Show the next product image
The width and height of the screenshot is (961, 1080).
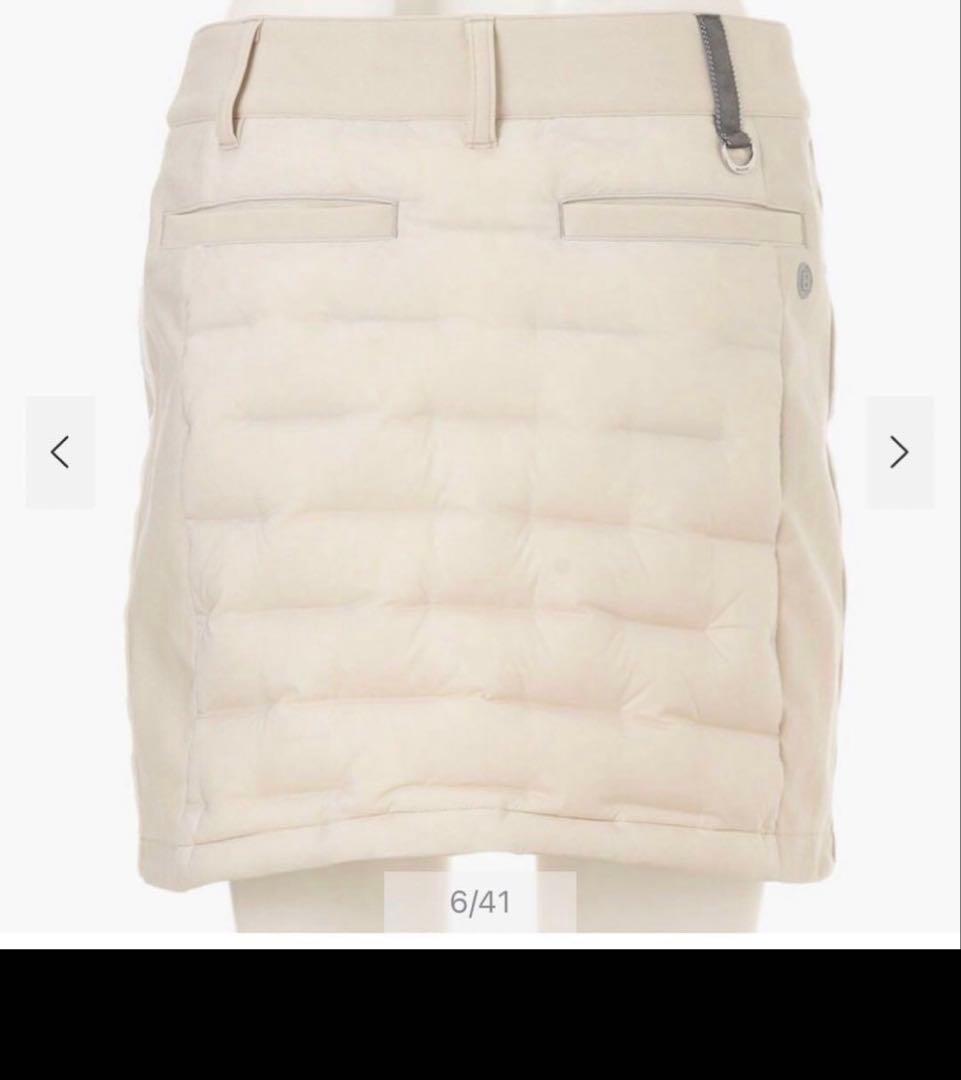[899, 452]
